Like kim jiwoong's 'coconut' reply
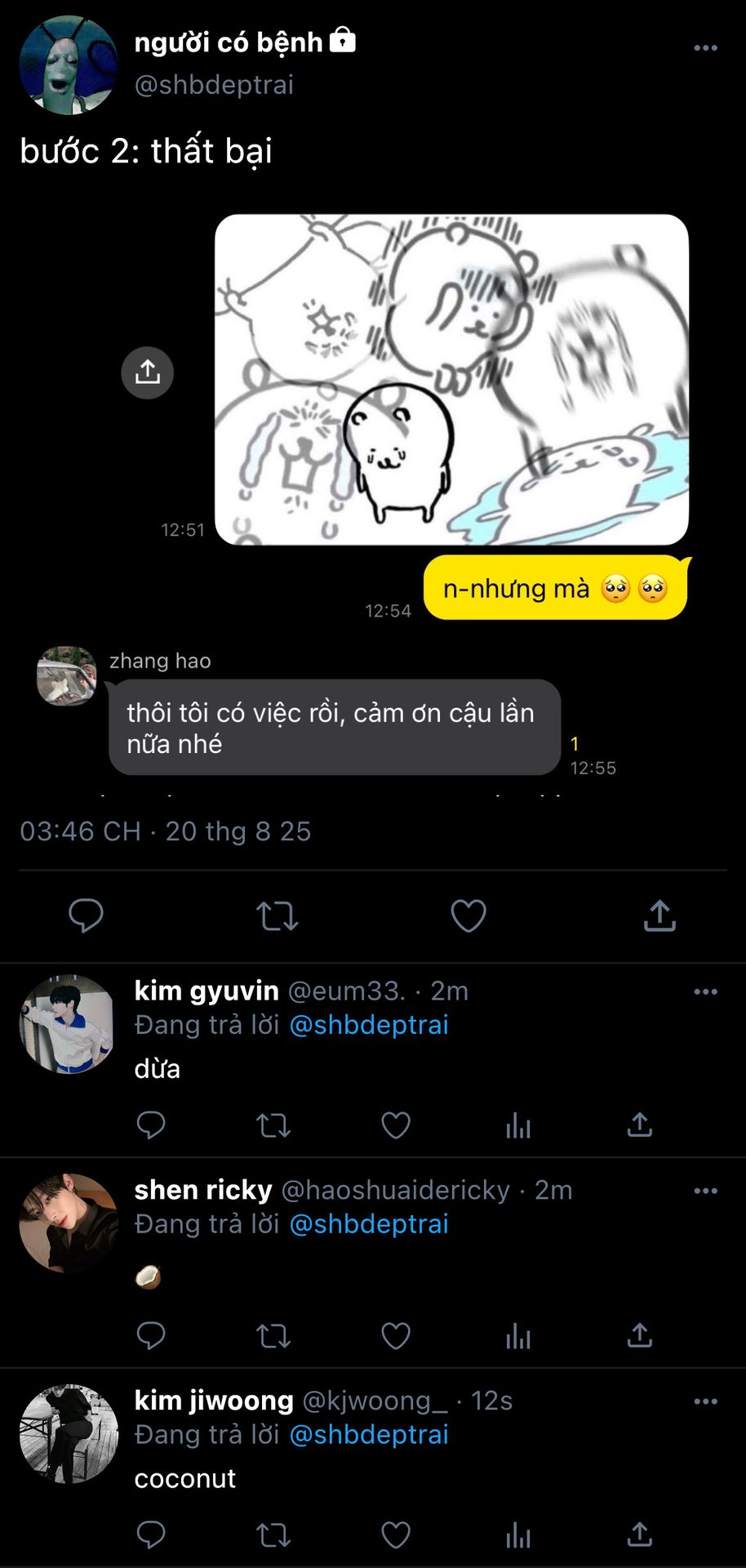The image size is (746, 1568). [x=396, y=1535]
